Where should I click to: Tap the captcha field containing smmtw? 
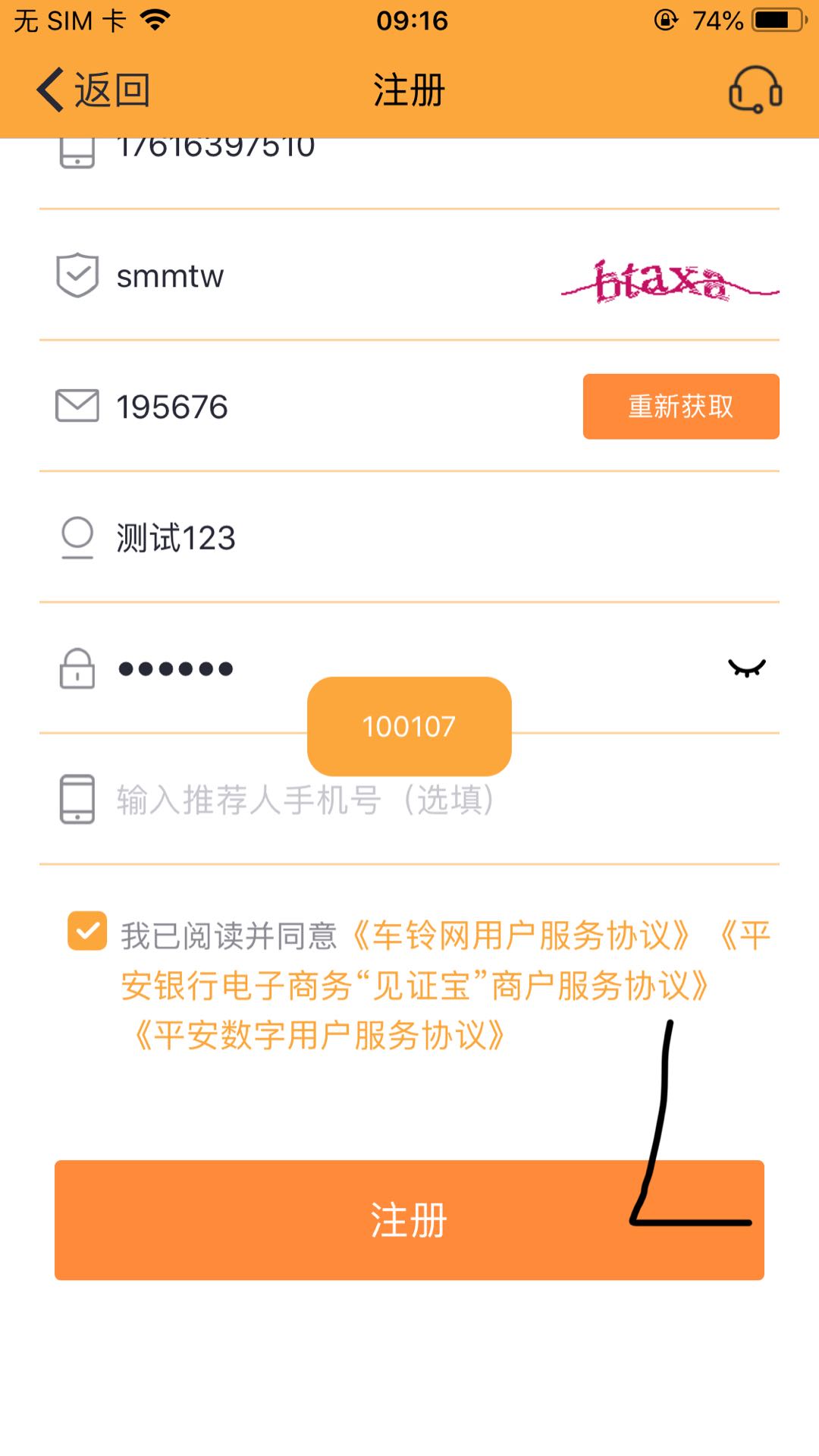[x=303, y=276]
